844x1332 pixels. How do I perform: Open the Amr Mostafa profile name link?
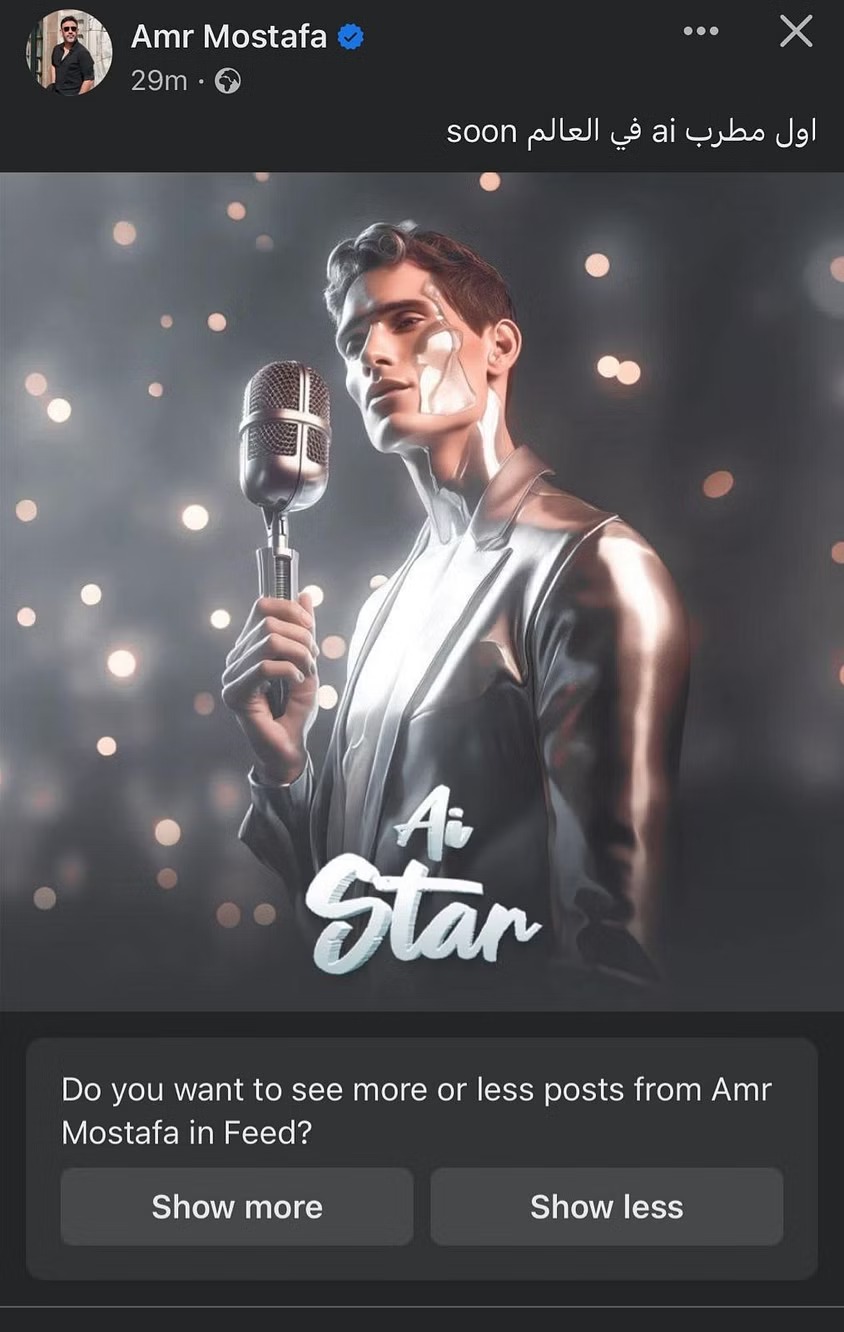229,38
